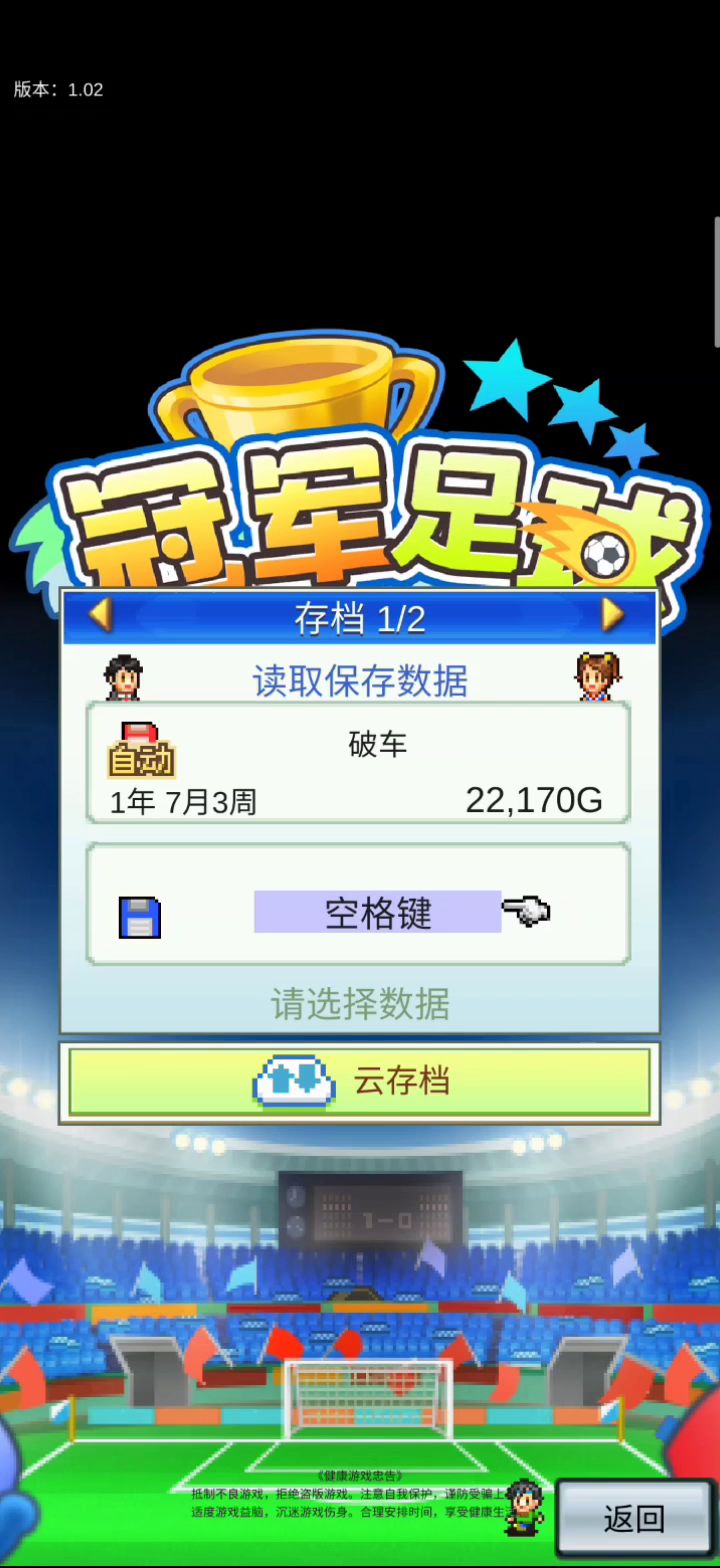Open 云存档 cloud save
720x1568 pixels.
(x=359, y=1081)
